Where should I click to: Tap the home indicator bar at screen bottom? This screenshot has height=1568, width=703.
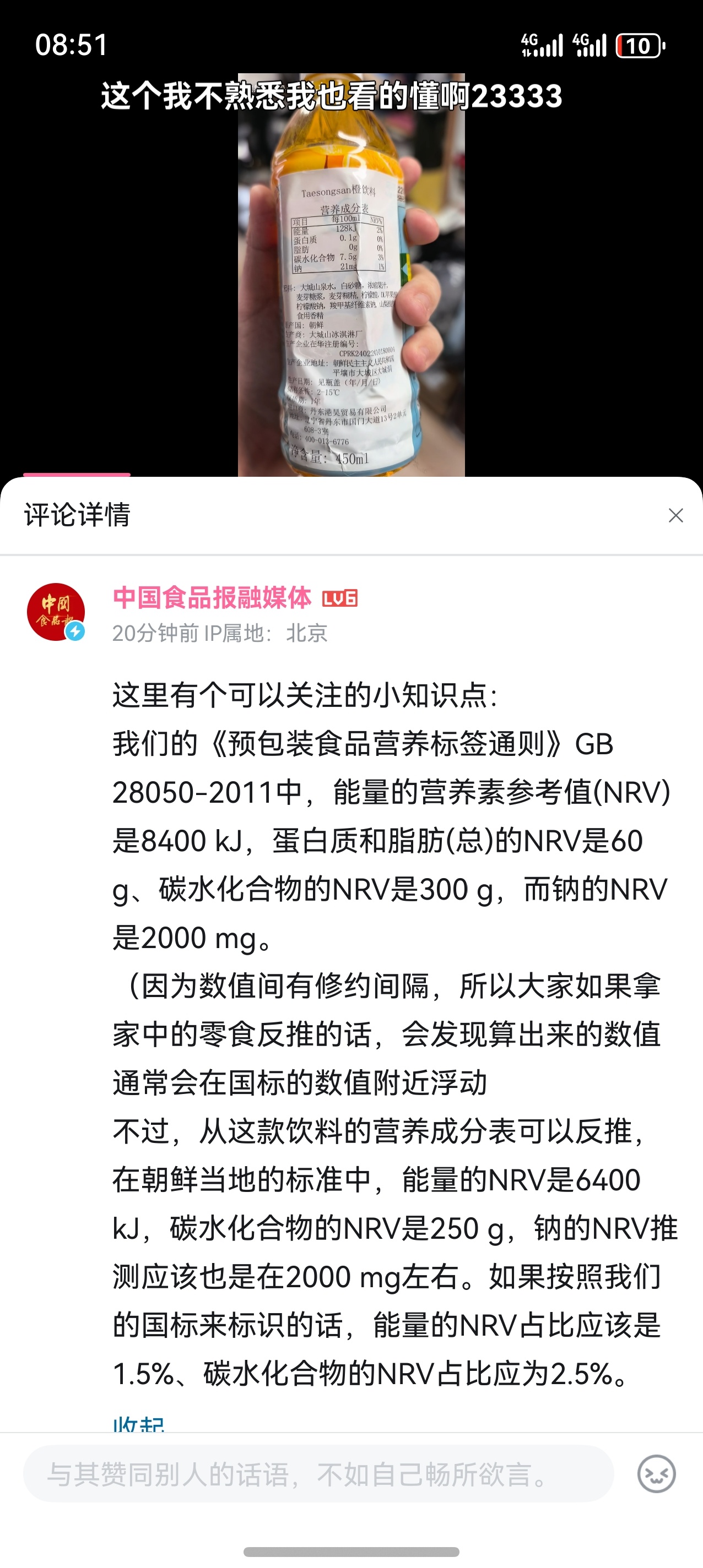(351, 1553)
